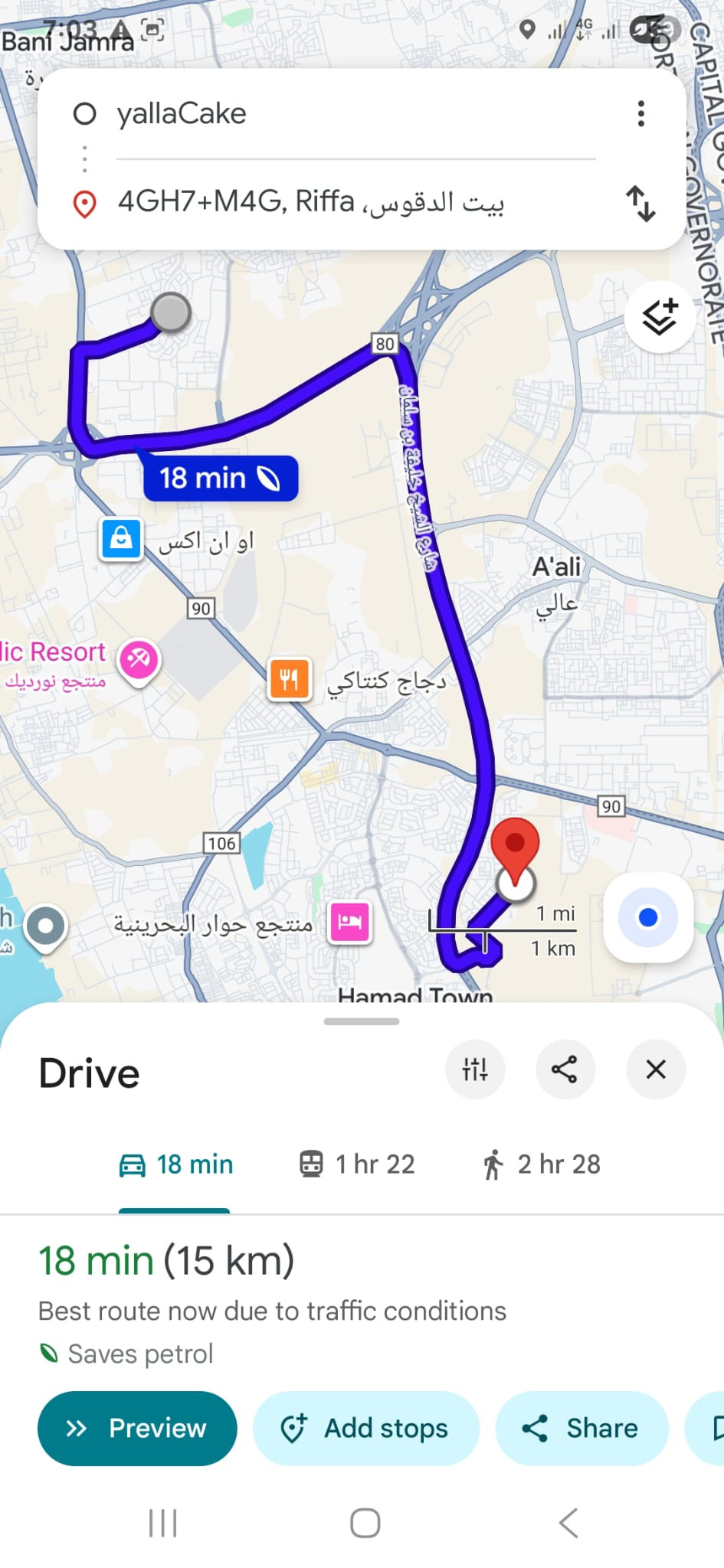Switch to walking 2 hr 28 tab
The image size is (724, 1568).
coord(541,1165)
